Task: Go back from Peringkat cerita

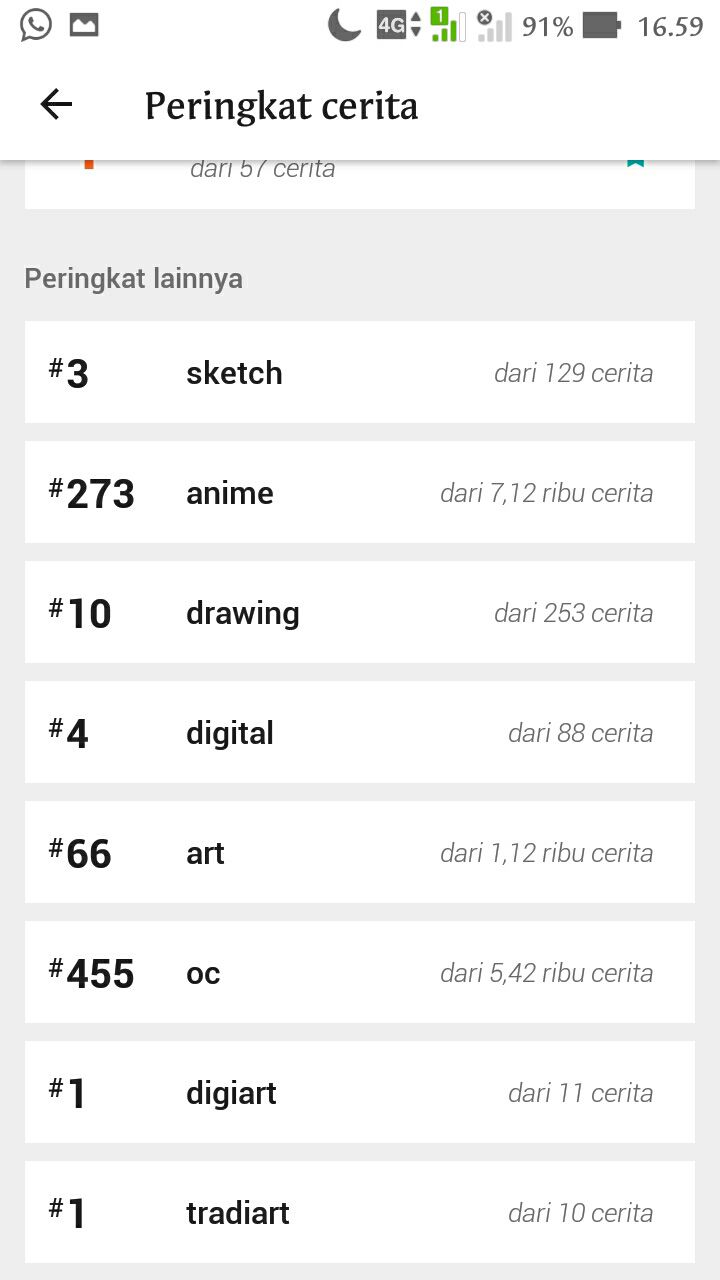Action: pos(56,105)
